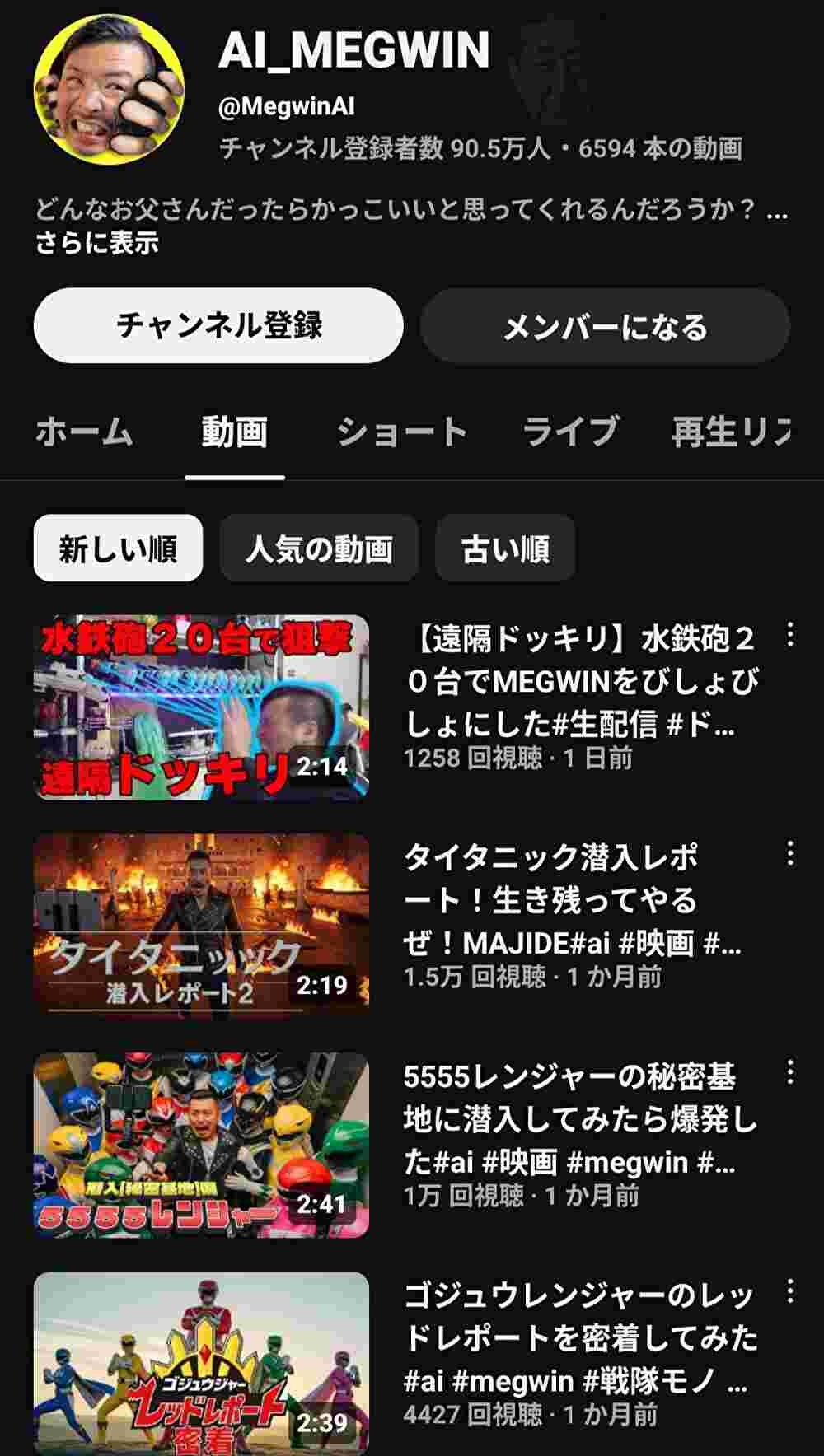This screenshot has width=824, height=1456.
Task: Switch to the ショート tab
Action: 402,432
